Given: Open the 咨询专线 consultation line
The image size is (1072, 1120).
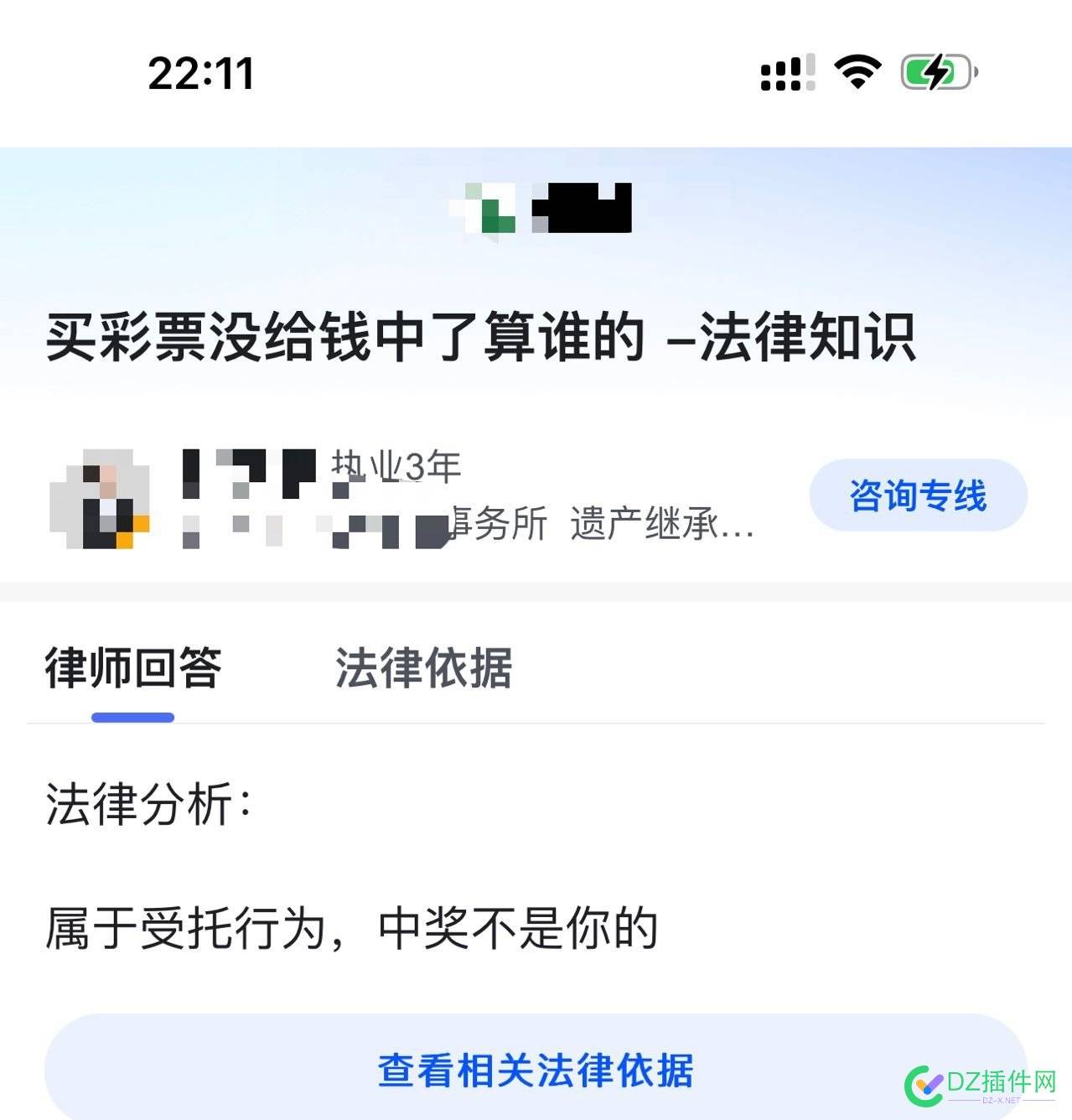Looking at the screenshot, I should point(917,495).
